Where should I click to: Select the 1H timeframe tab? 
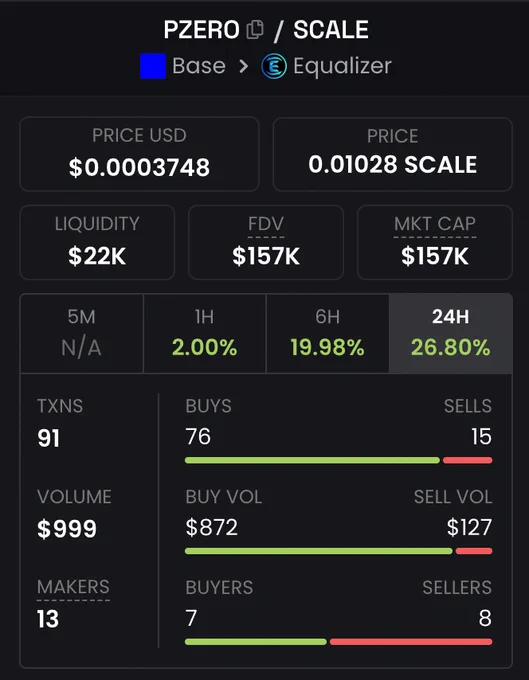point(205,333)
